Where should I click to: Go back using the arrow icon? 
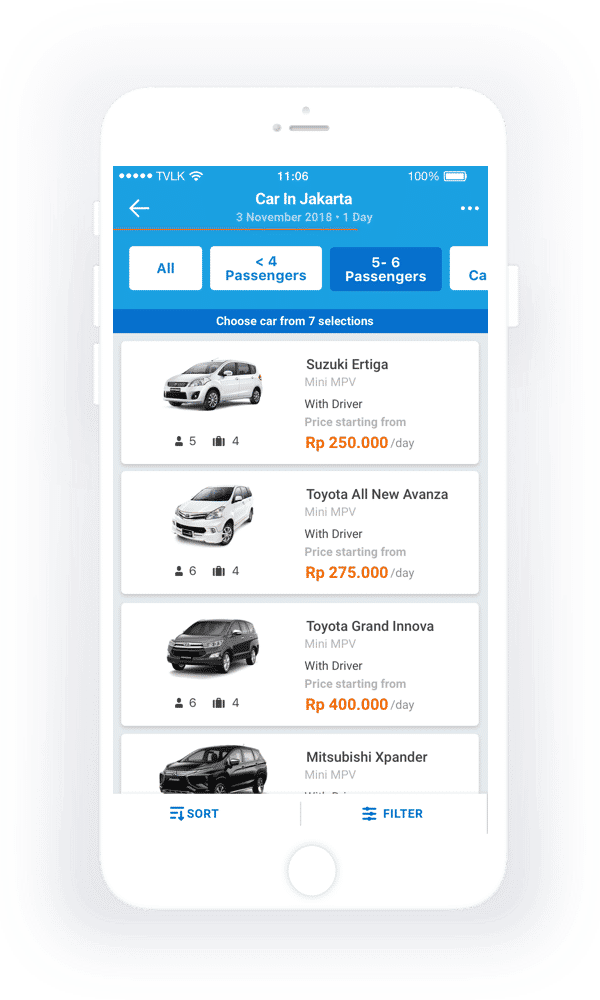tap(139, 208)
